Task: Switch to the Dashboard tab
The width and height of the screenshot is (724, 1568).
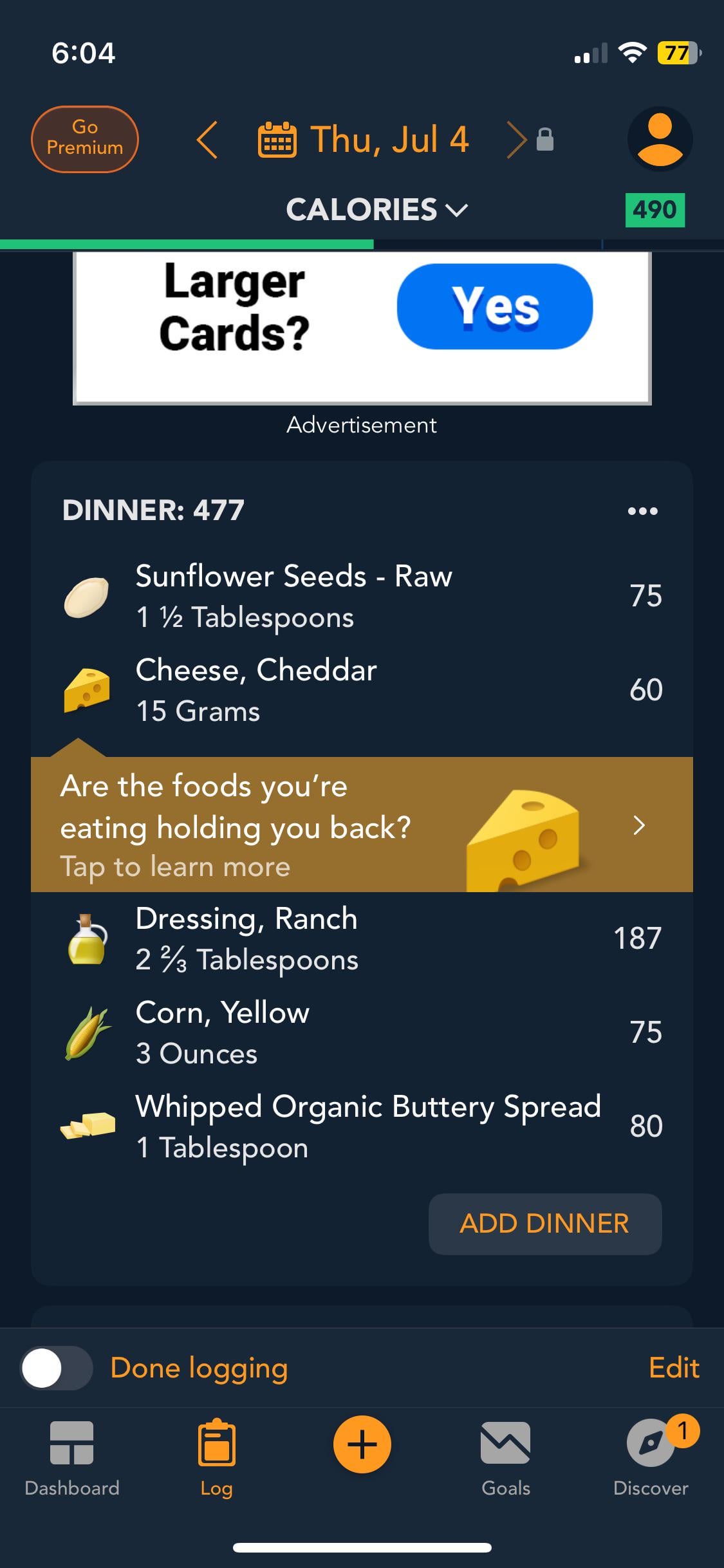Action: [x=72, y=1459]
